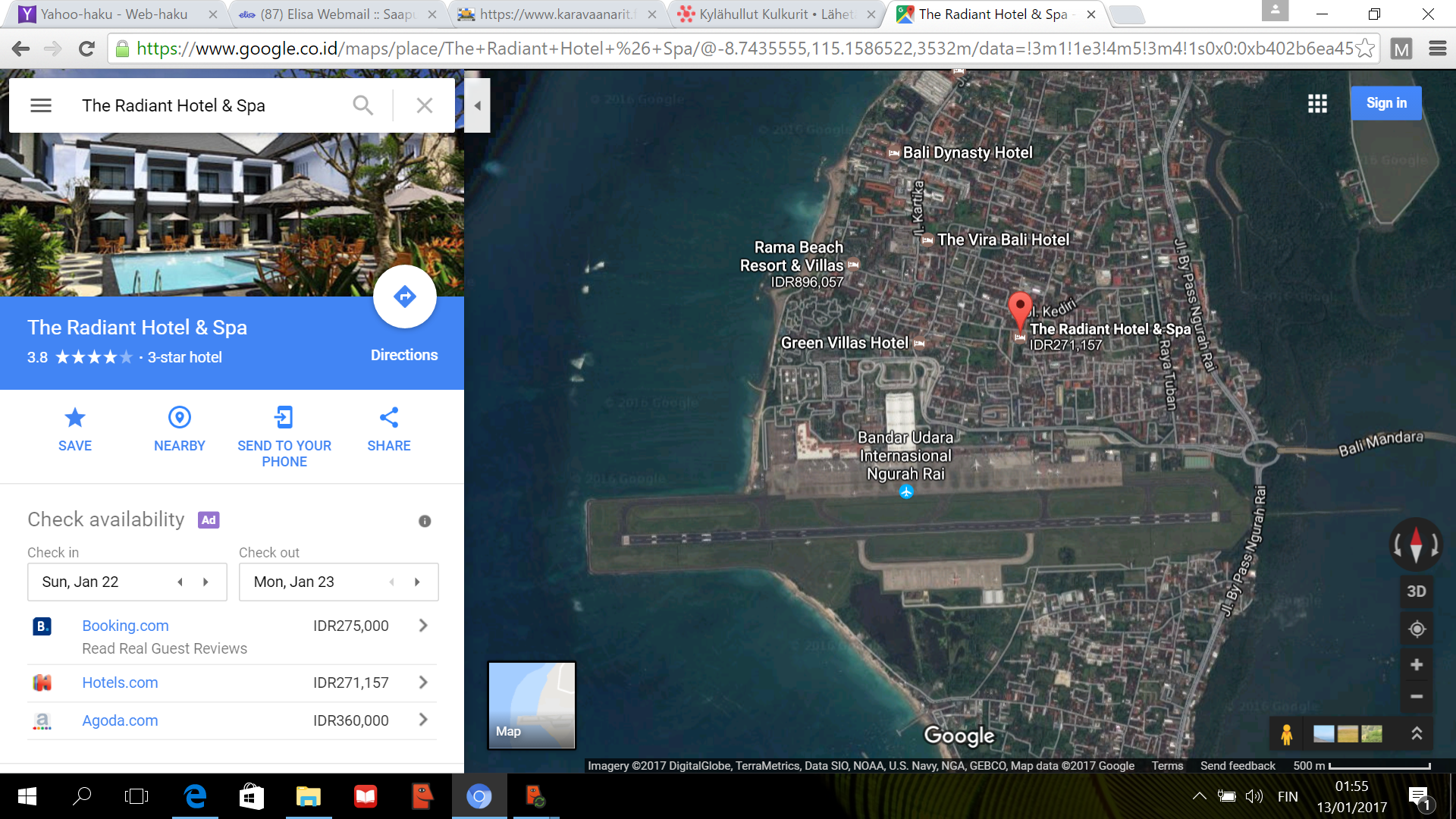The height and width of the screenshot is (819, 1456).
Task: Get directions to The Radiant Hotel
Action: click(x=404, y=297)
